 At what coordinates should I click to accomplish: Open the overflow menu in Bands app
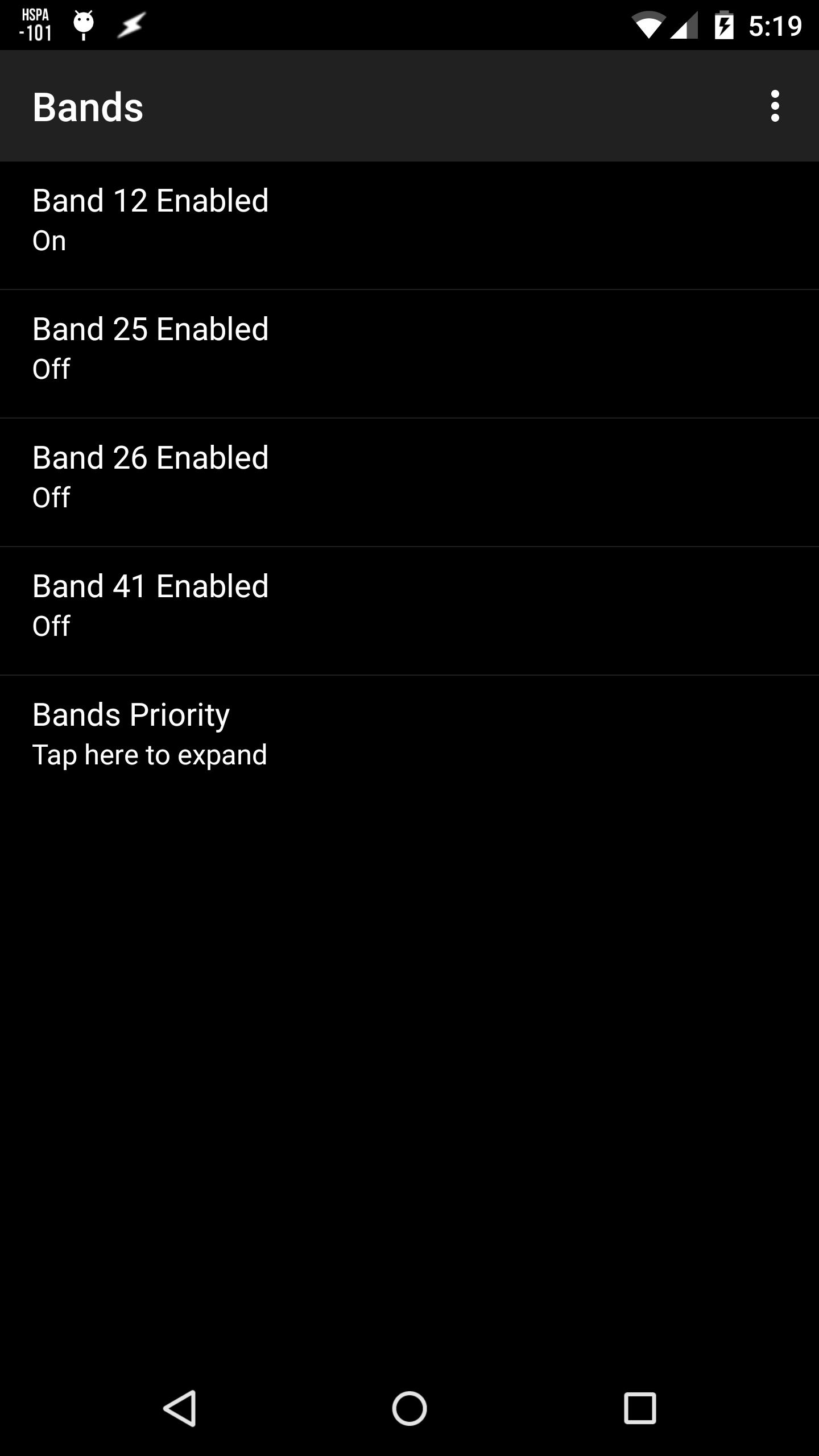pyautogui.click(x=775, y=106)
